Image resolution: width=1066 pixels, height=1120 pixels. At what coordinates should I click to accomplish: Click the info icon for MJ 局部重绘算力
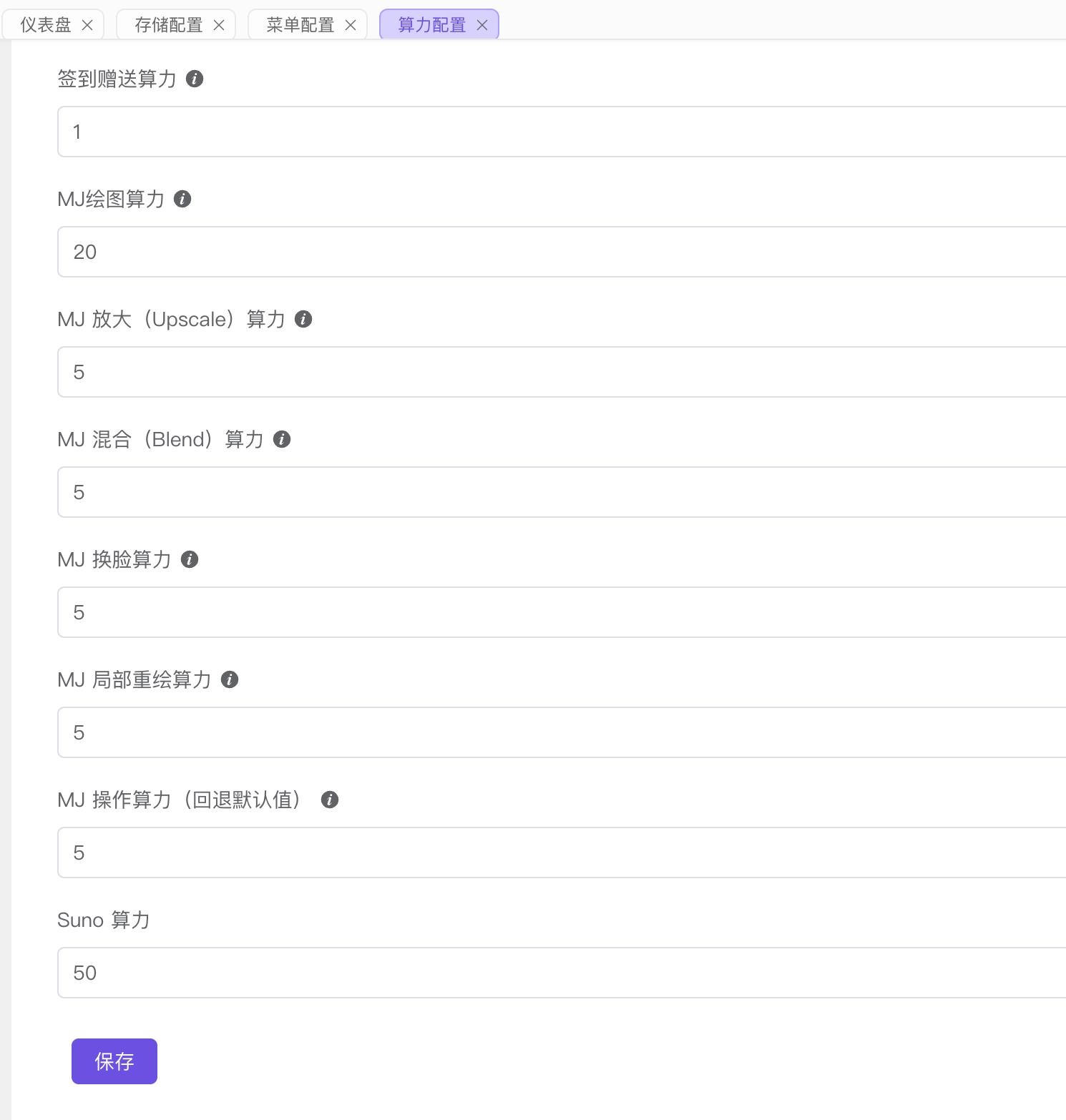click(229, 679)
